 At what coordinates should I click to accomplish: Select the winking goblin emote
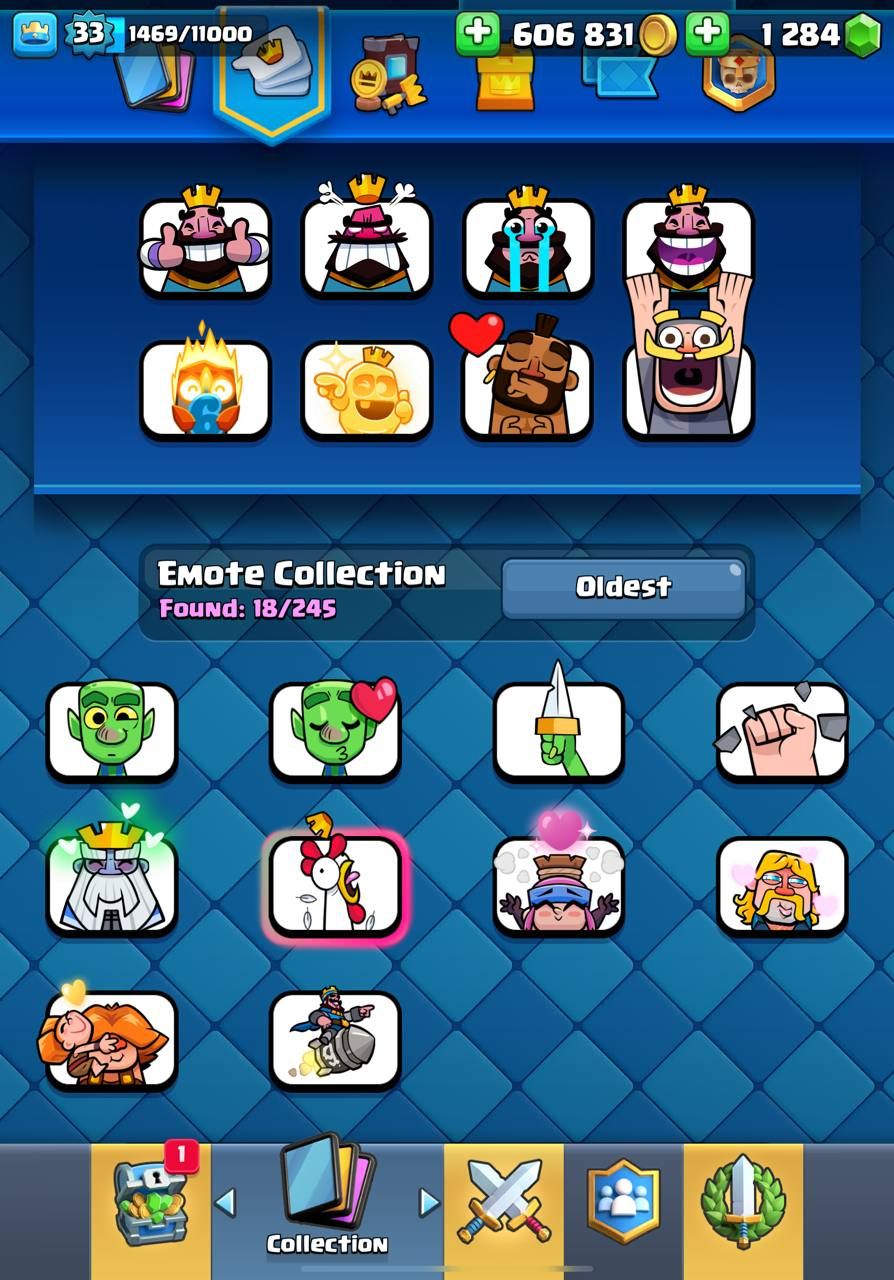point(111,730)
